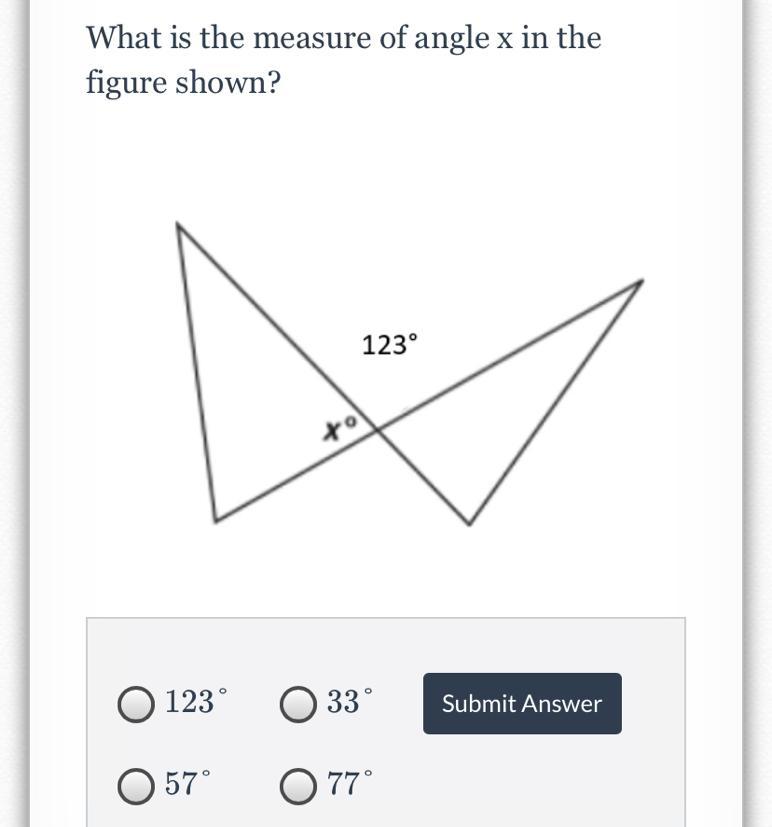Tap the Submit Answer button
The height and width of the screenshot is (827, 772).
[522, 704]
